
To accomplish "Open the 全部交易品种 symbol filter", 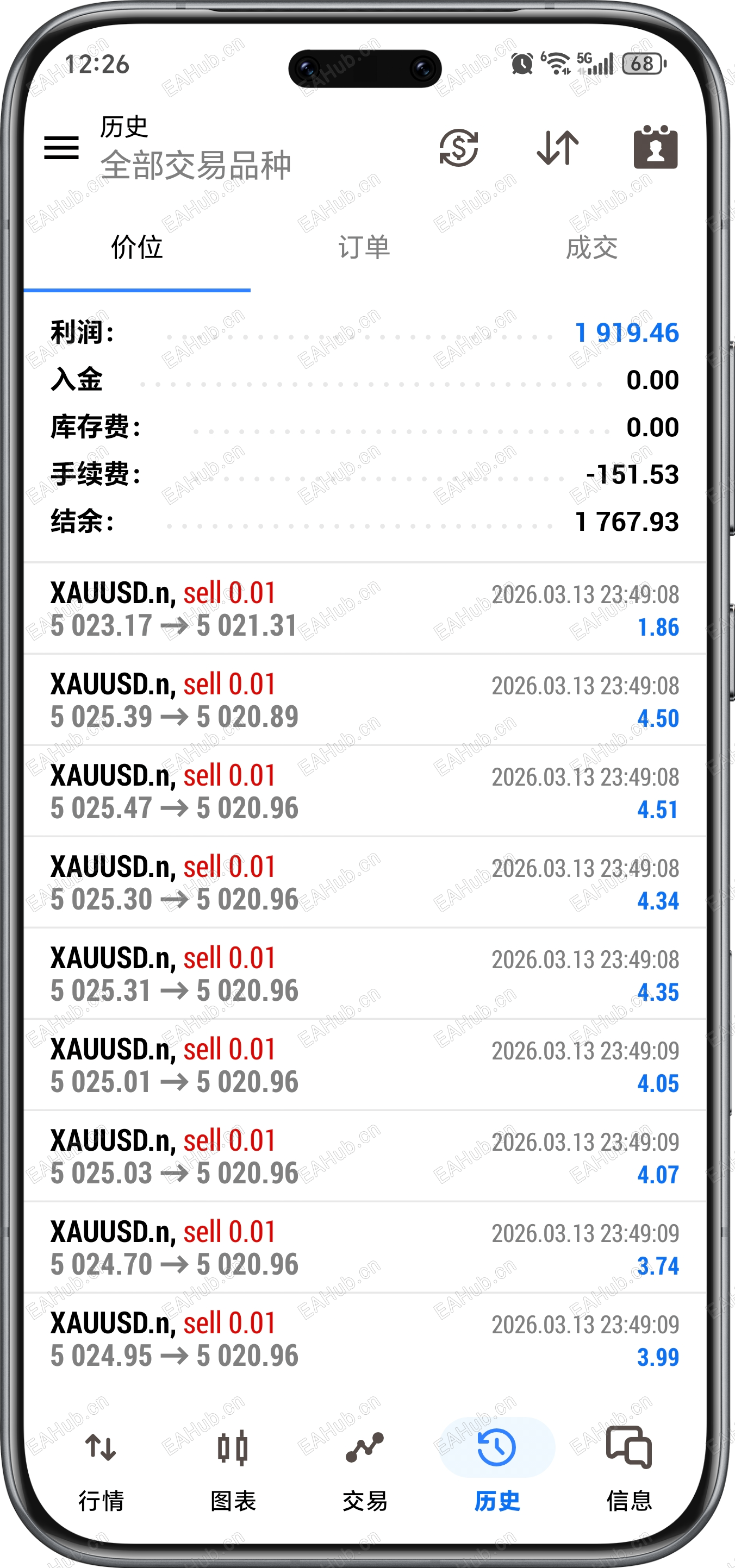I will [195, 163].
